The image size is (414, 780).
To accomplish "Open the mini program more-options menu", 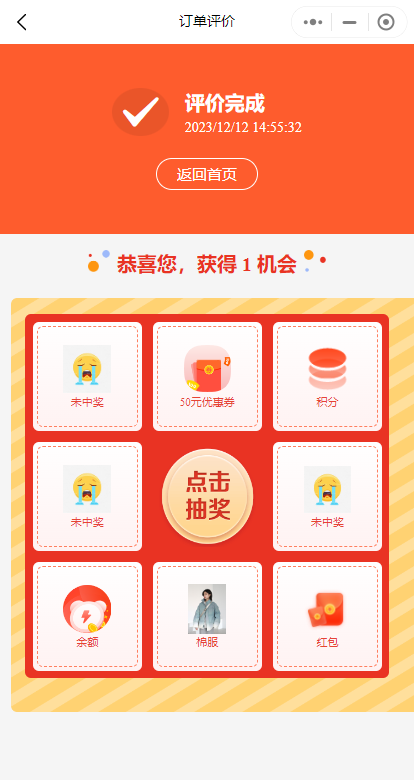I will [x=312, y=22].
